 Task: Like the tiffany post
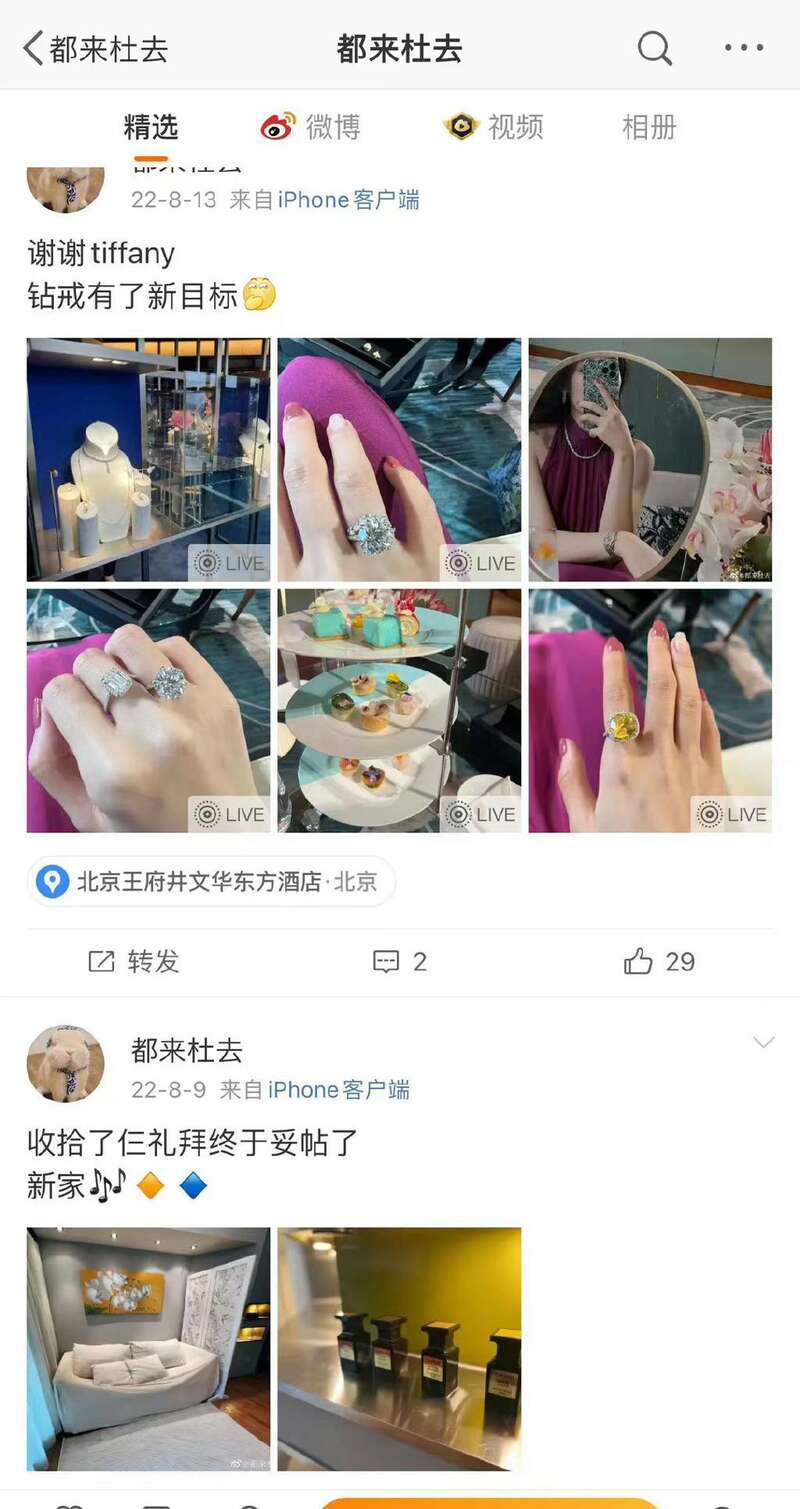click(659, 961)
